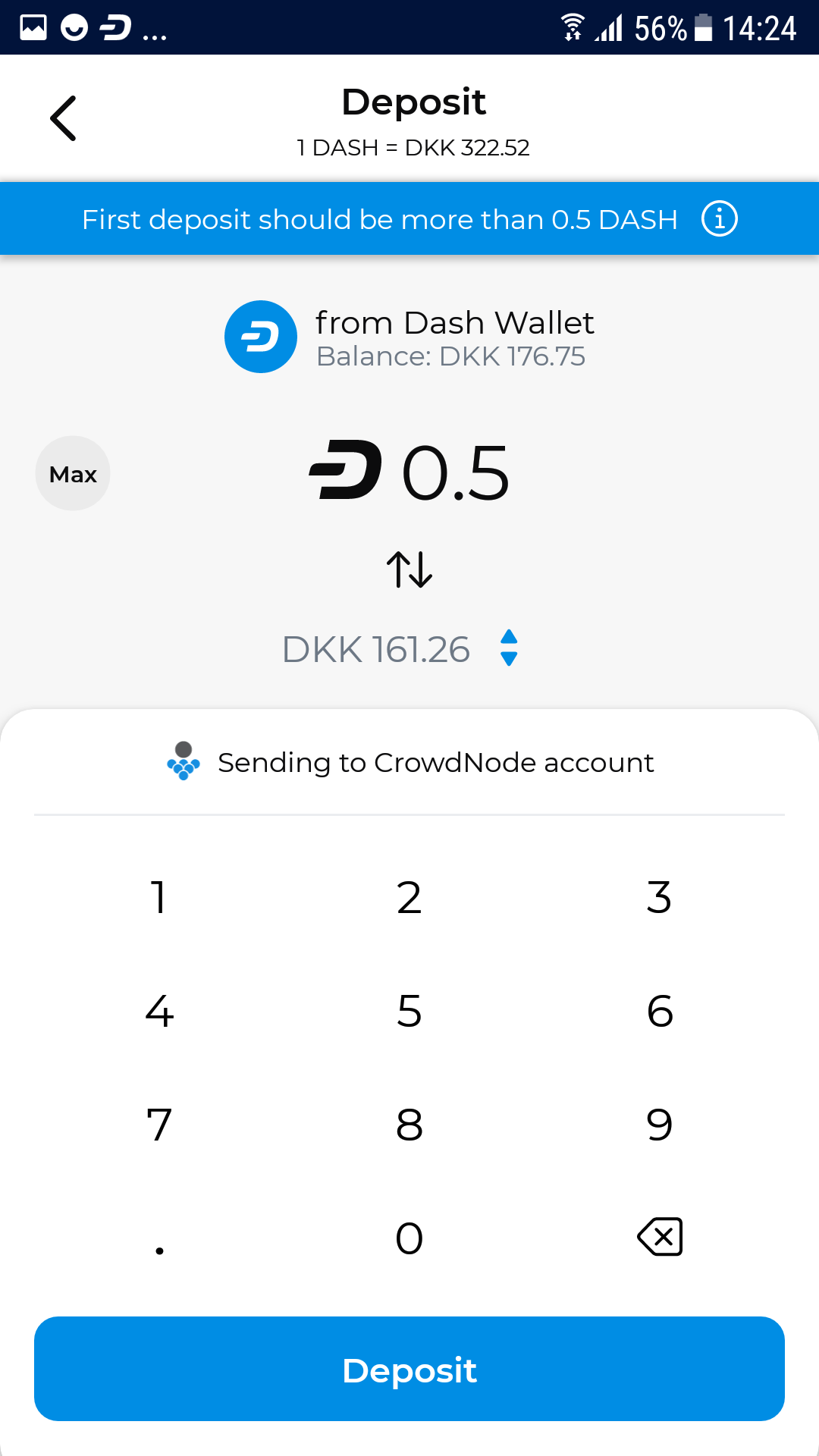The height and width of the screenshot is (1456, 819).
Task: Open the first deposit info icon
Action: click(719, 219)
